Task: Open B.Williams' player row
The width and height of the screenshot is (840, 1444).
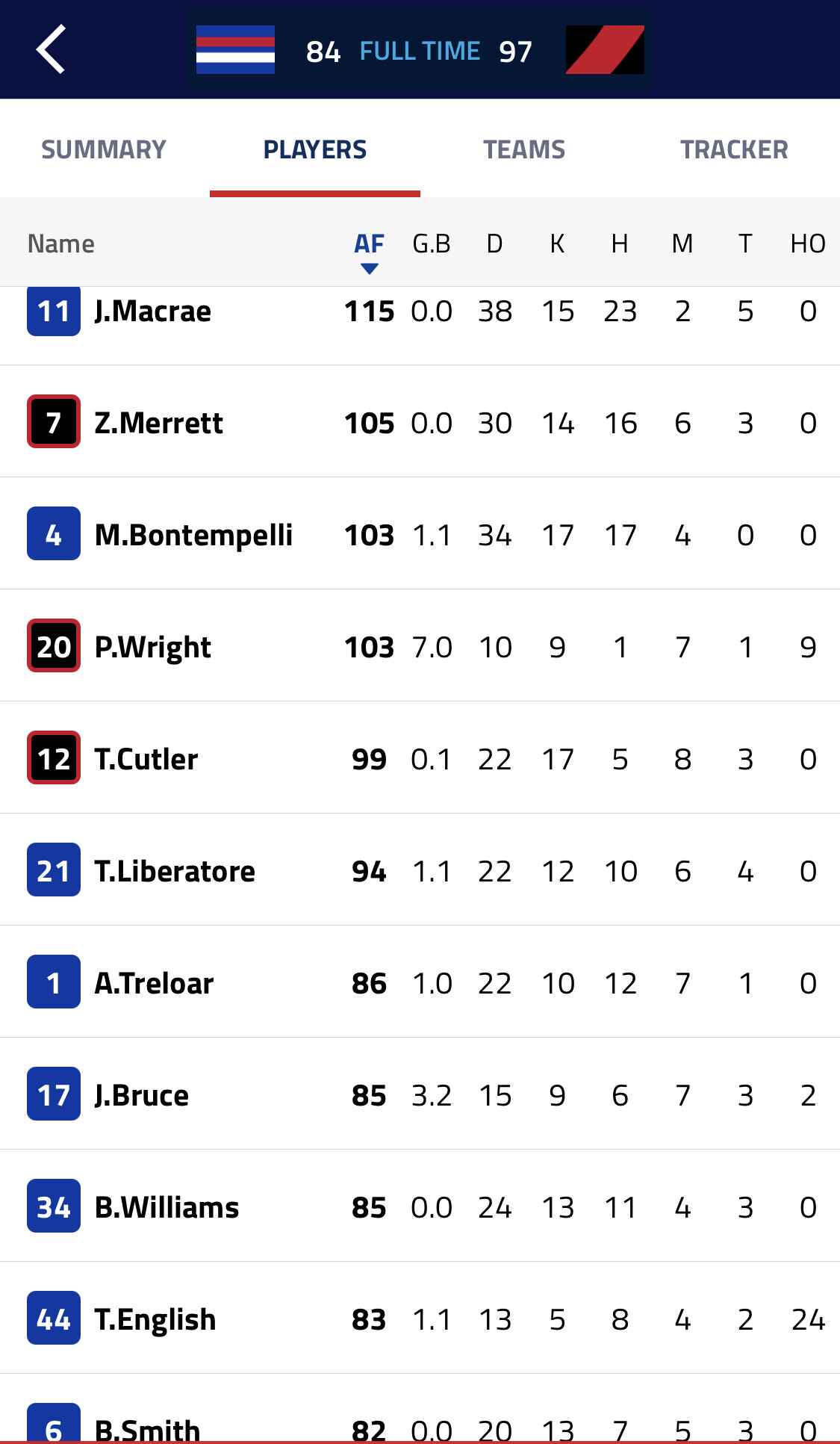Action: click(420, 1206)
